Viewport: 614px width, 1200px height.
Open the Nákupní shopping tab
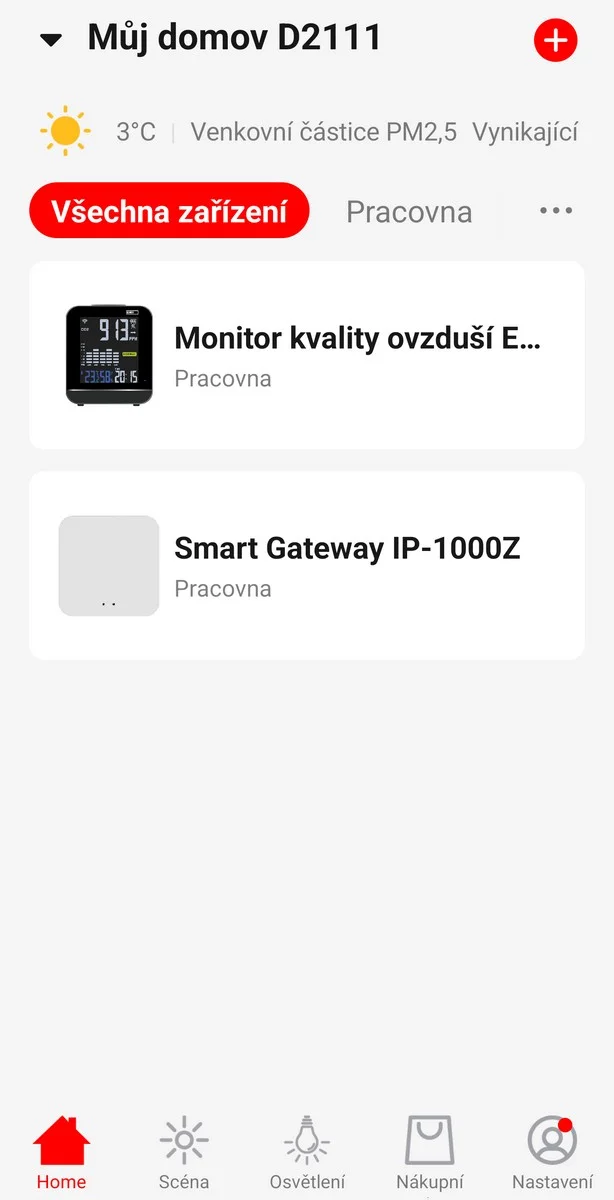(430, 1153)
